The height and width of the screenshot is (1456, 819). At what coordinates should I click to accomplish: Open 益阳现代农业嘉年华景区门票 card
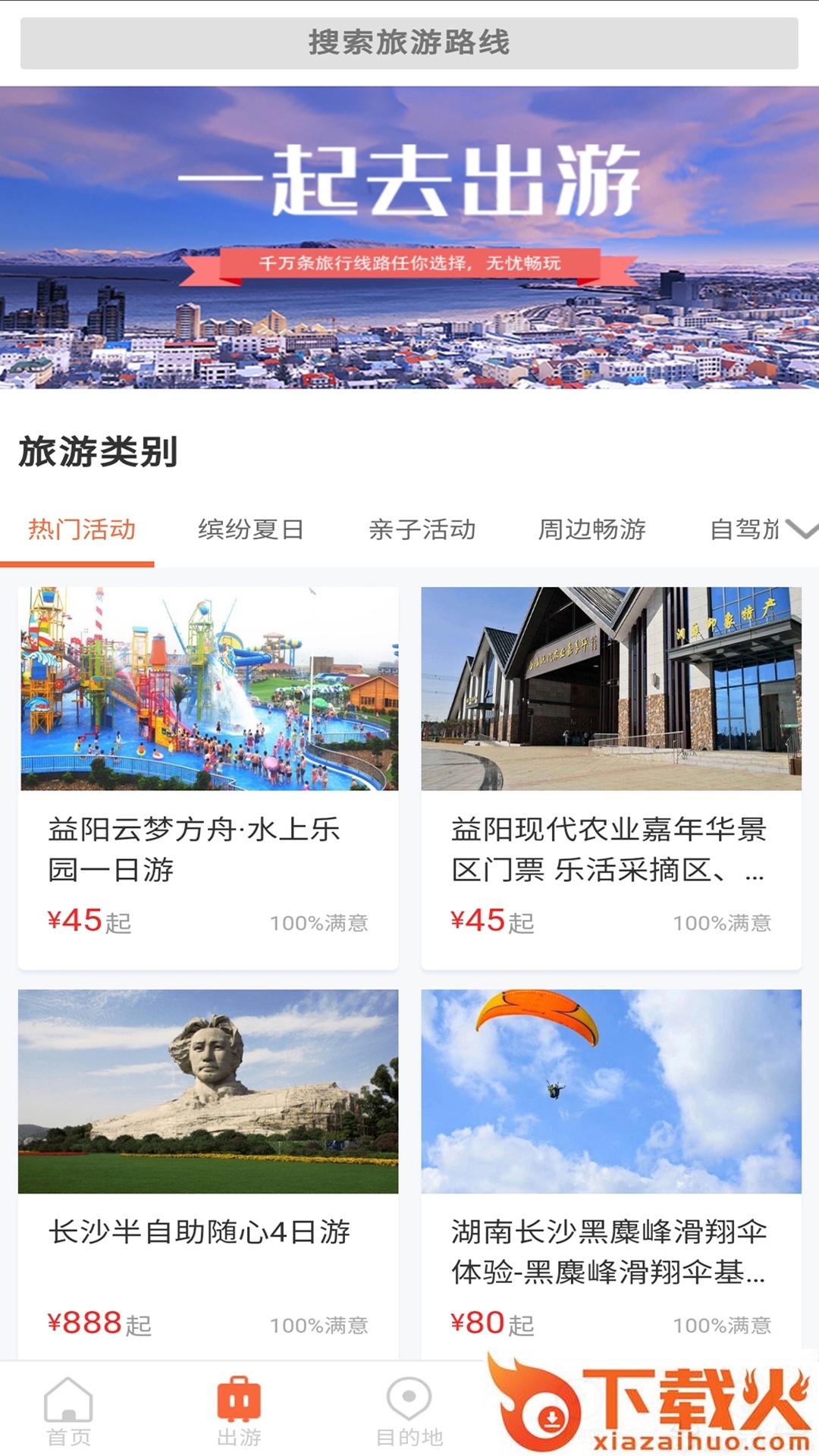611,777
